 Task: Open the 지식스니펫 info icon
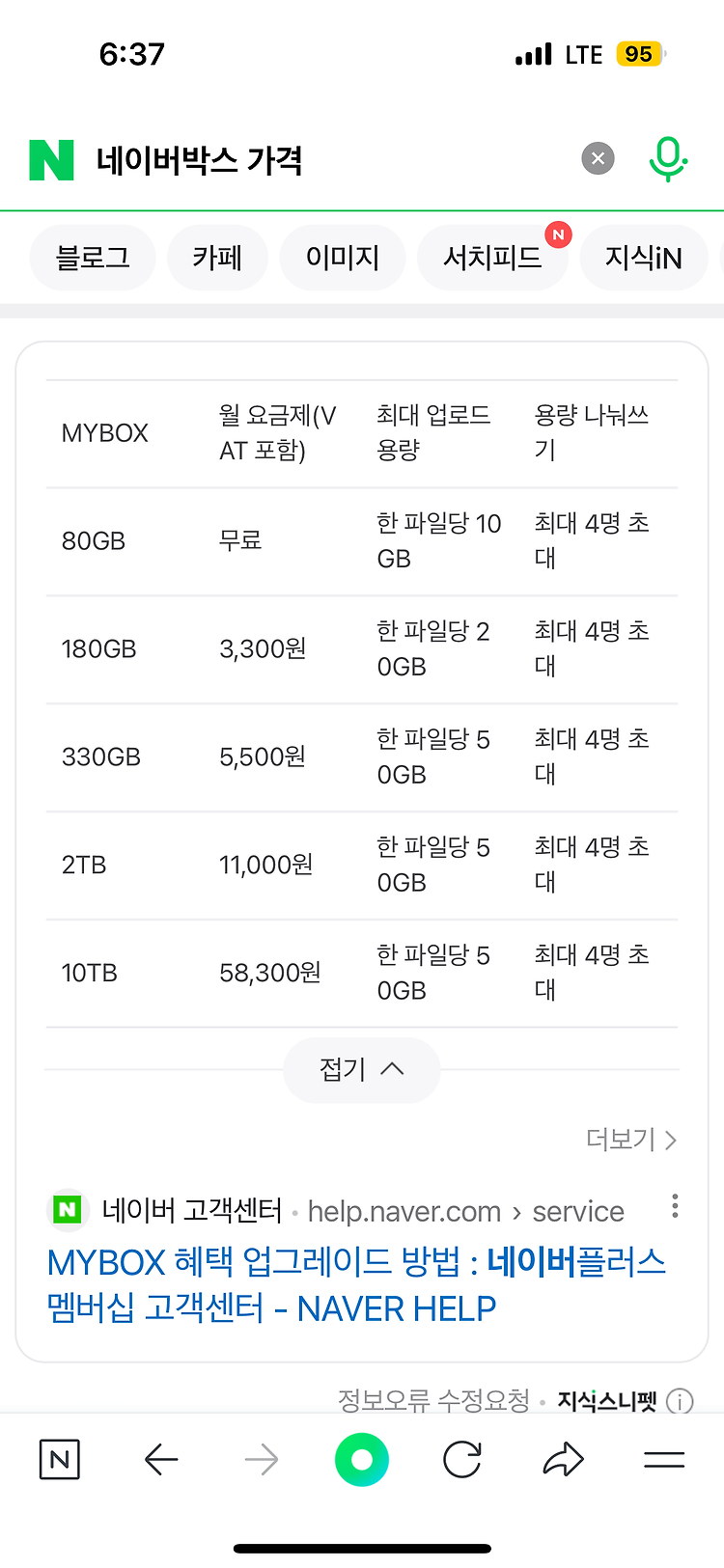(680, 1401)
